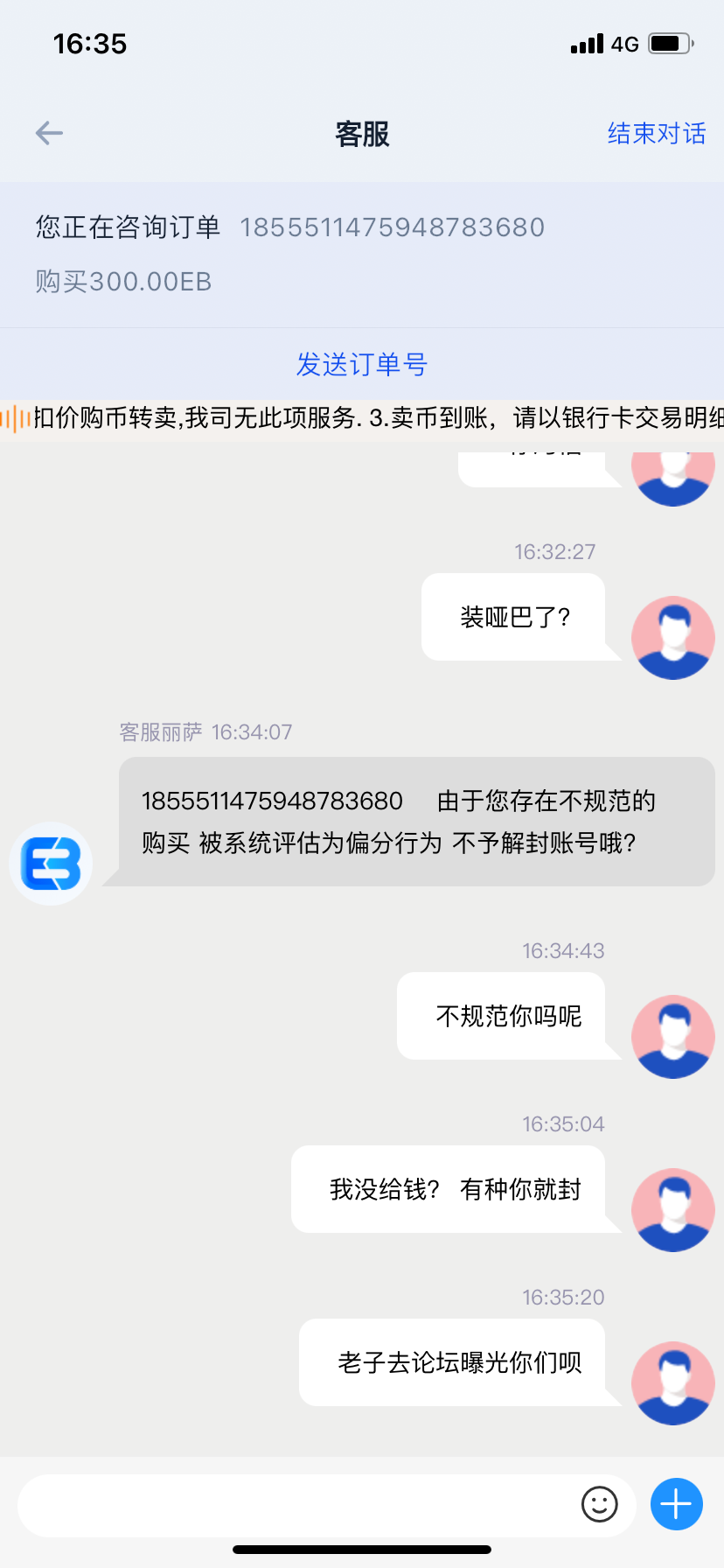Tap the avatar next to 不规范你吗呢
The height and width of the screenshot is (1568, 724).
672,1036
